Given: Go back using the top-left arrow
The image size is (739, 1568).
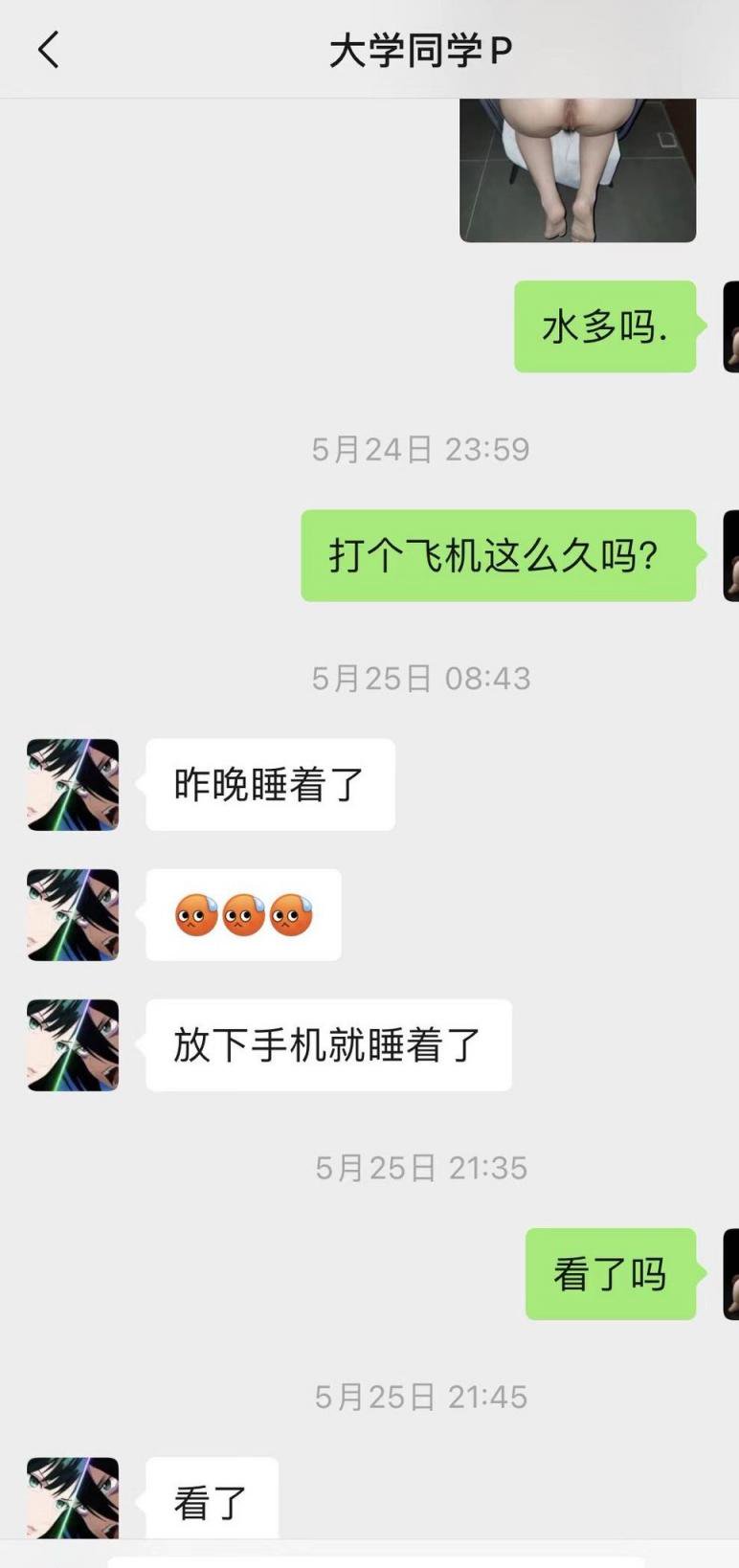Looking at the screenshot, I should [x=49, y=50].
